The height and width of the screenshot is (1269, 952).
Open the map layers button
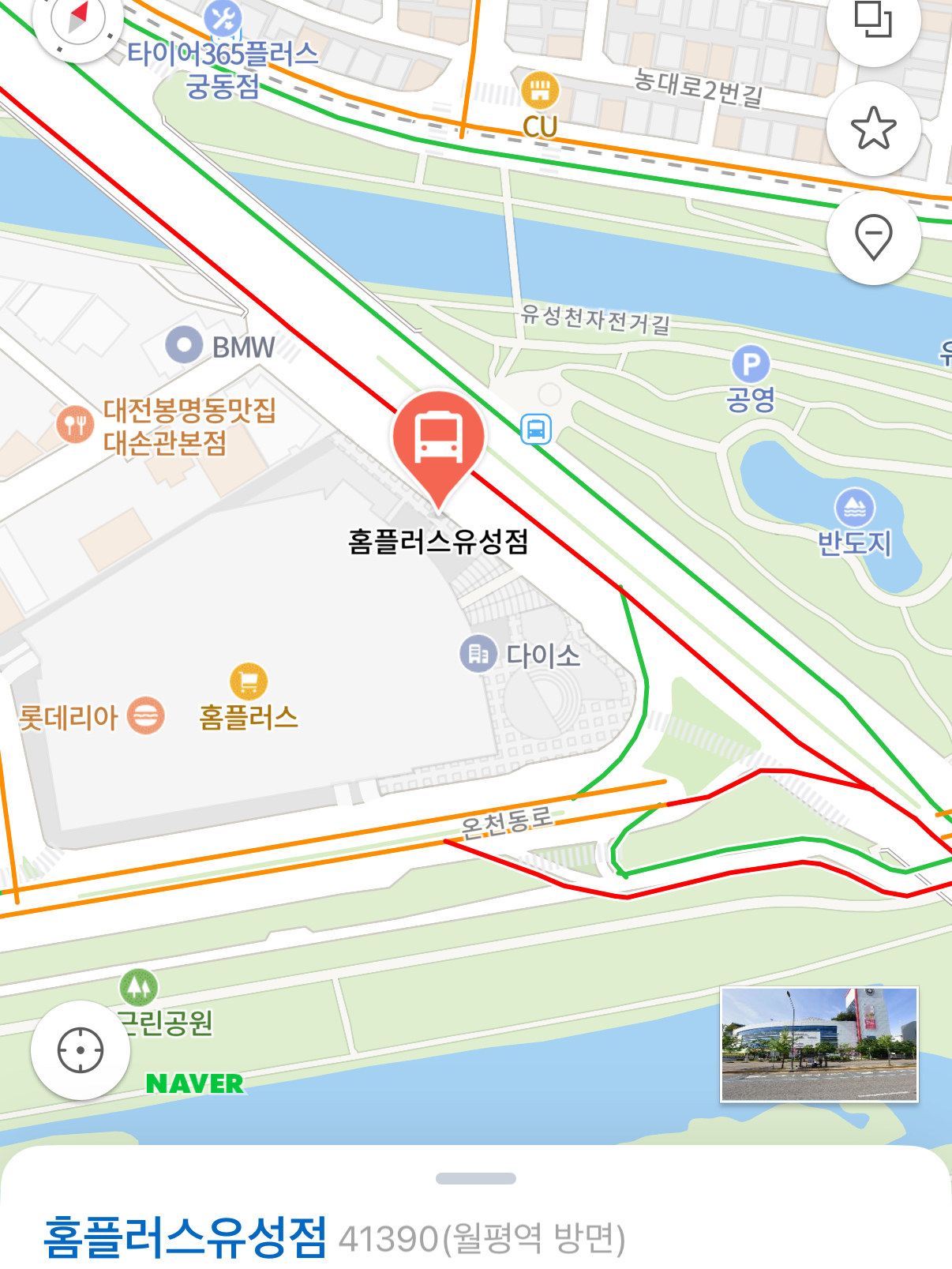pos(873,21)
